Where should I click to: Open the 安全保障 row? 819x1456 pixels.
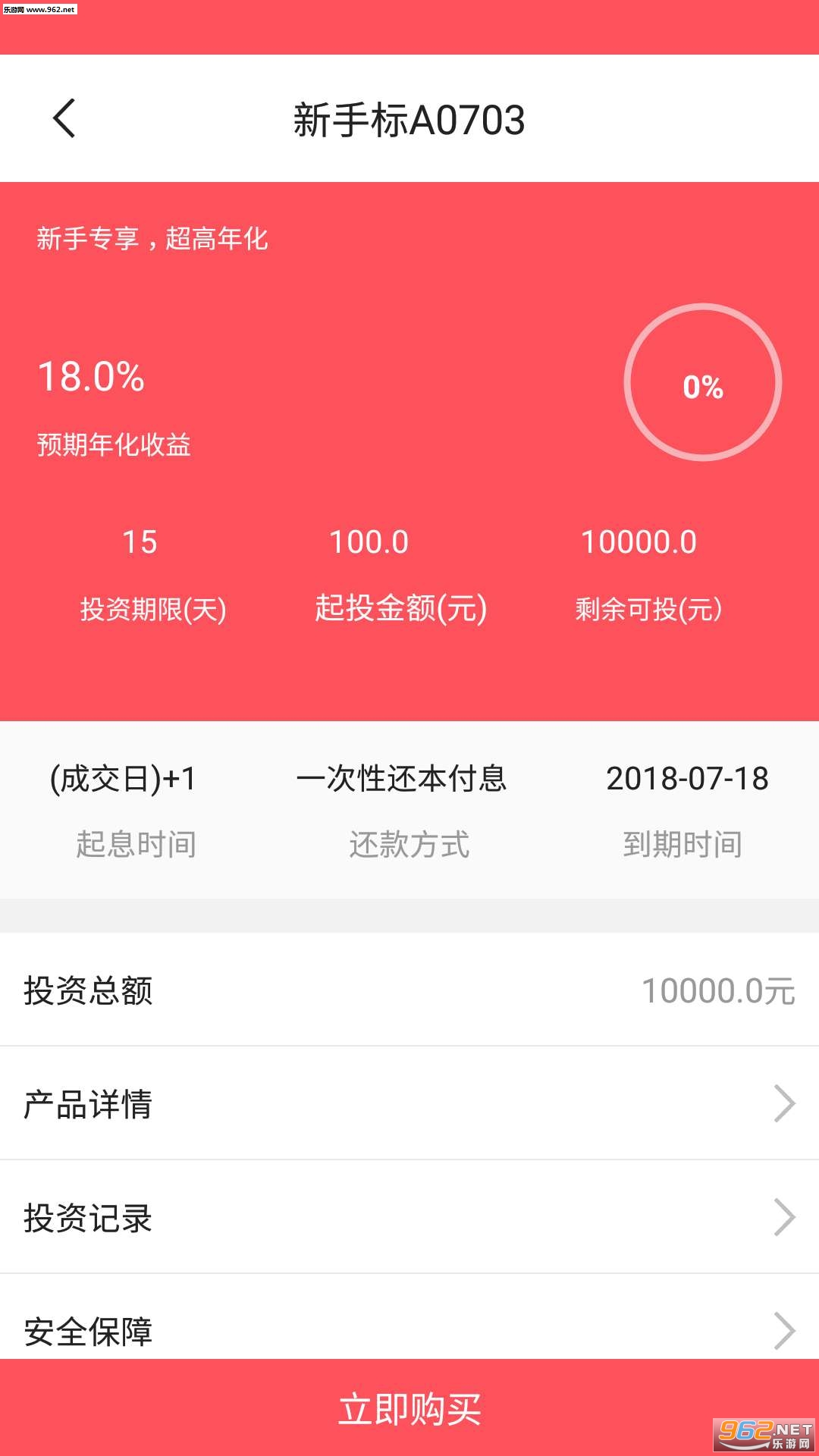409,1317
